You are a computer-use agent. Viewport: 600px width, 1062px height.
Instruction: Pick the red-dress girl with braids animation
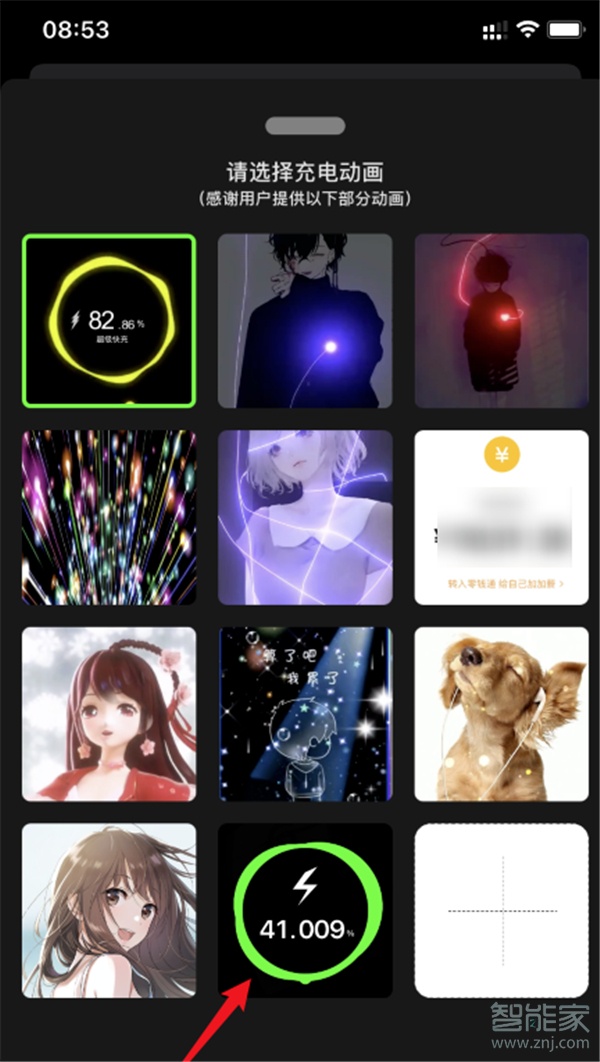coord(109,714)
